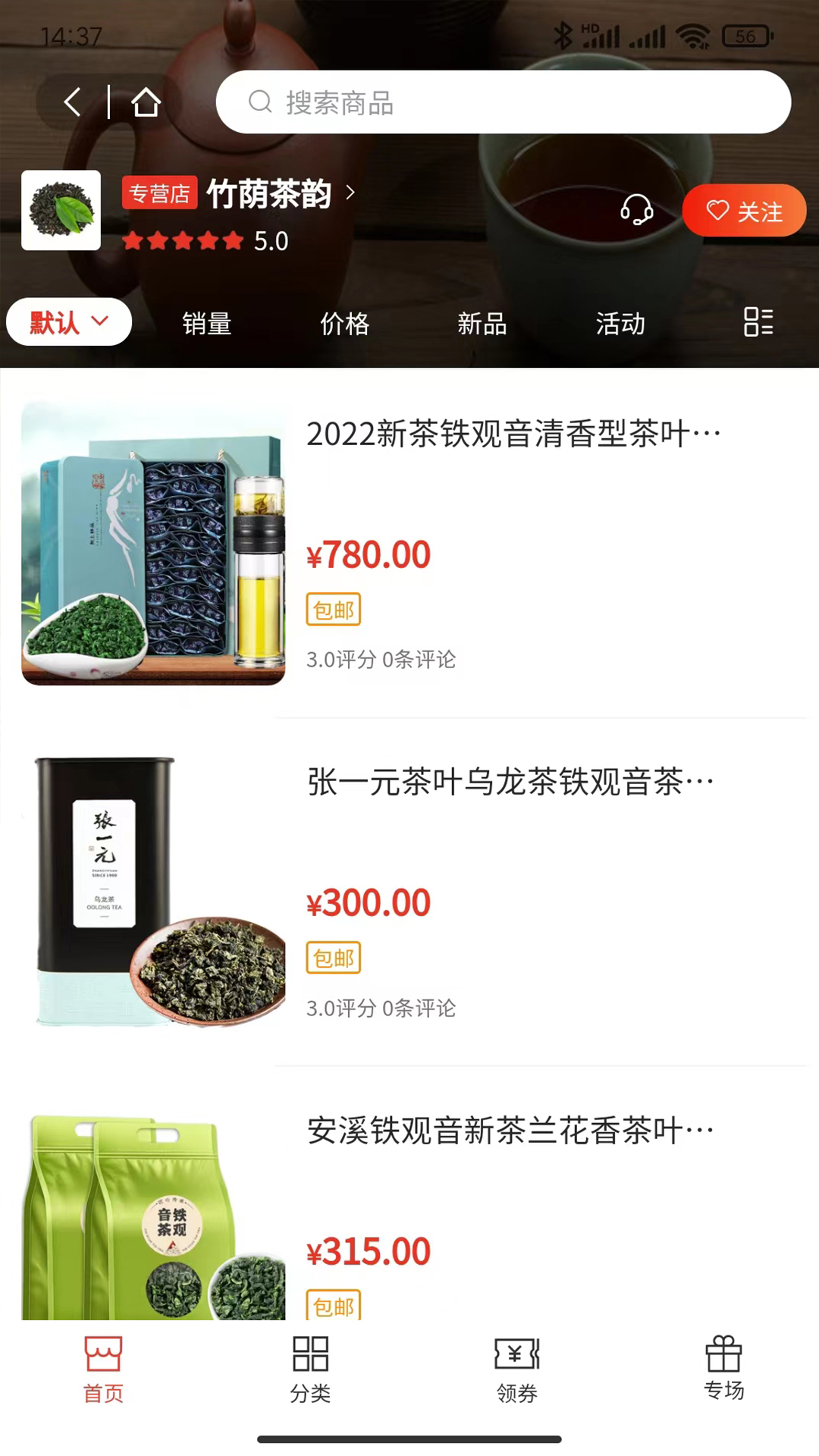Contact customer service via the headset icon
819x1456 pixels.
click(x=636, y=210)
